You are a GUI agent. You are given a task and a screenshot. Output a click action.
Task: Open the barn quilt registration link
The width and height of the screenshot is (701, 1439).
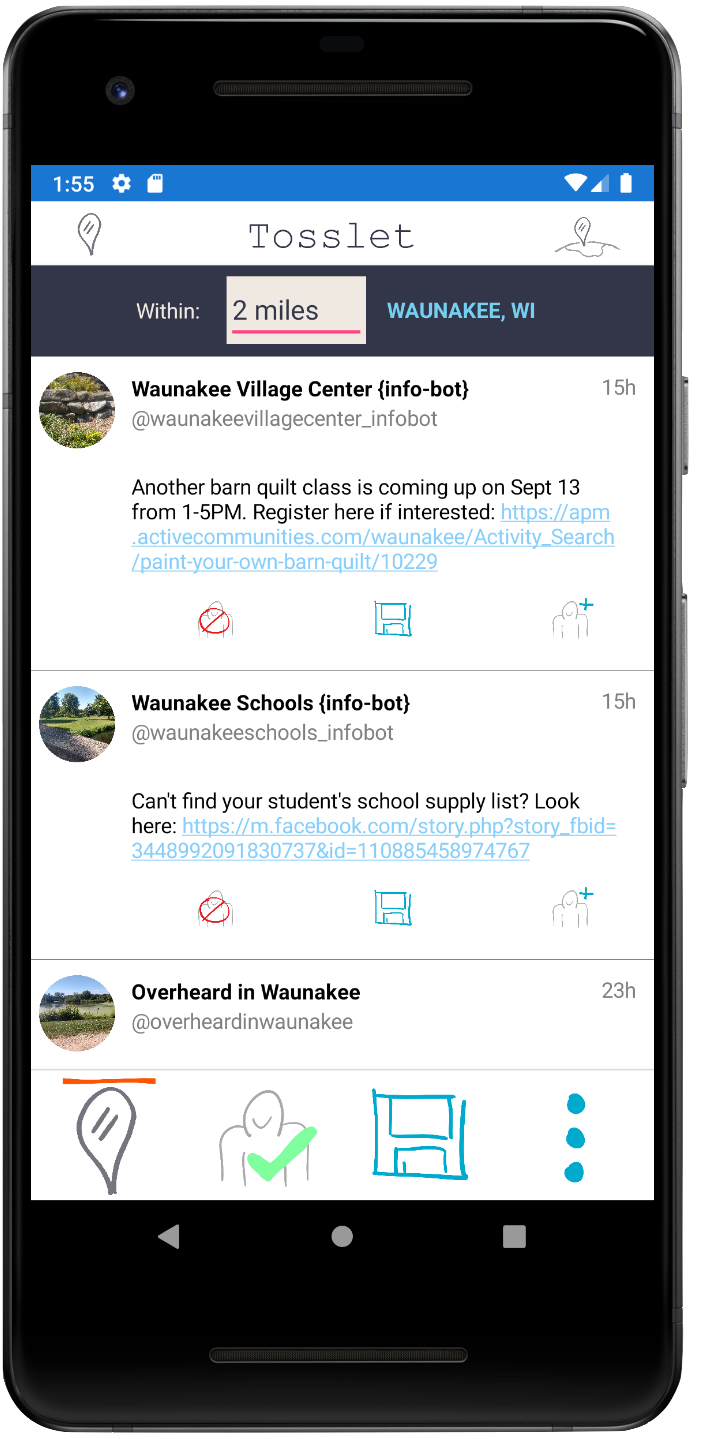pyautogui.click(x=372, y=538)
